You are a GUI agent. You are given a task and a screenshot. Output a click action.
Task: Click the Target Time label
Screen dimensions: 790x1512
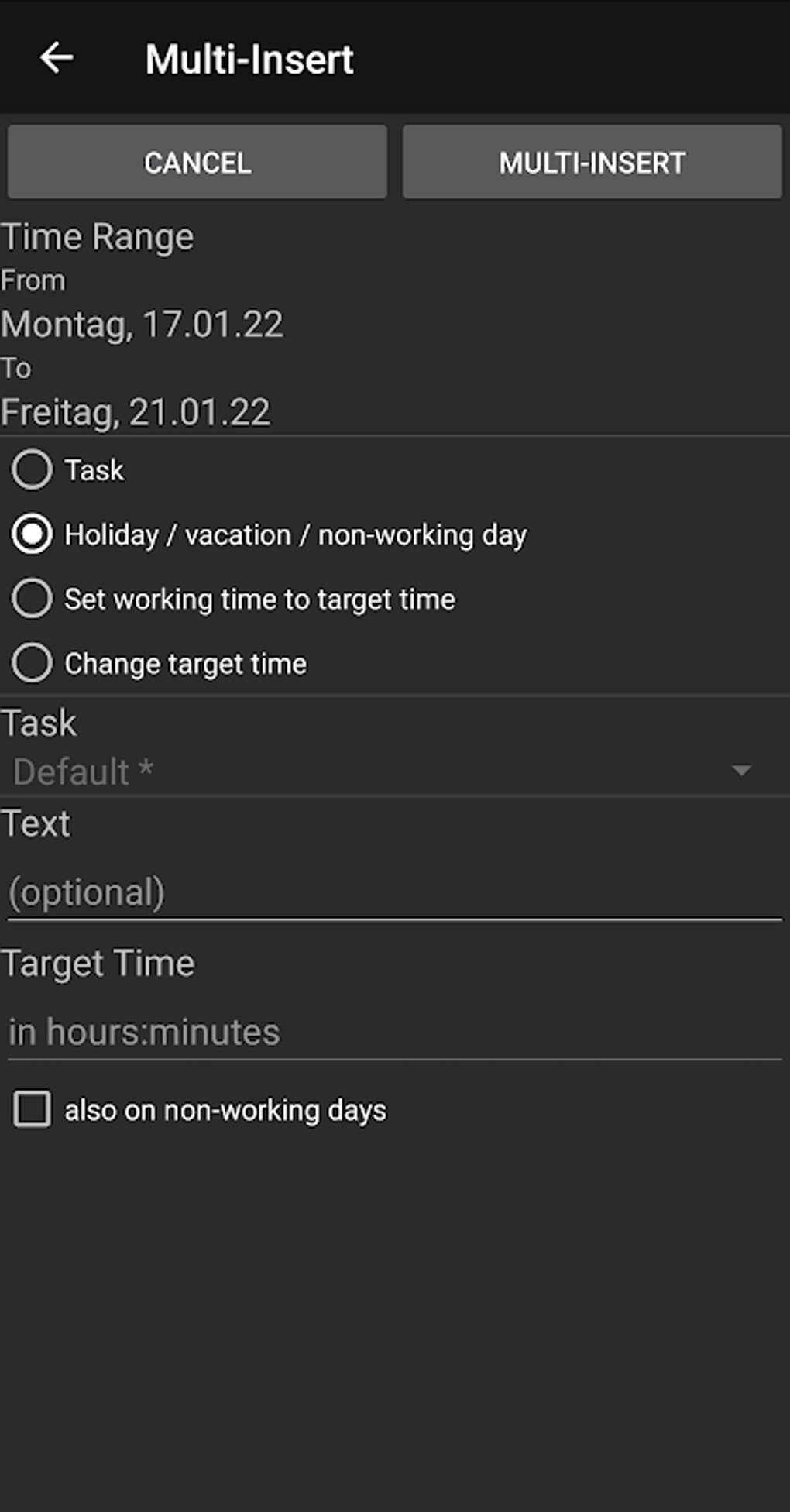(x=99, y=963)
